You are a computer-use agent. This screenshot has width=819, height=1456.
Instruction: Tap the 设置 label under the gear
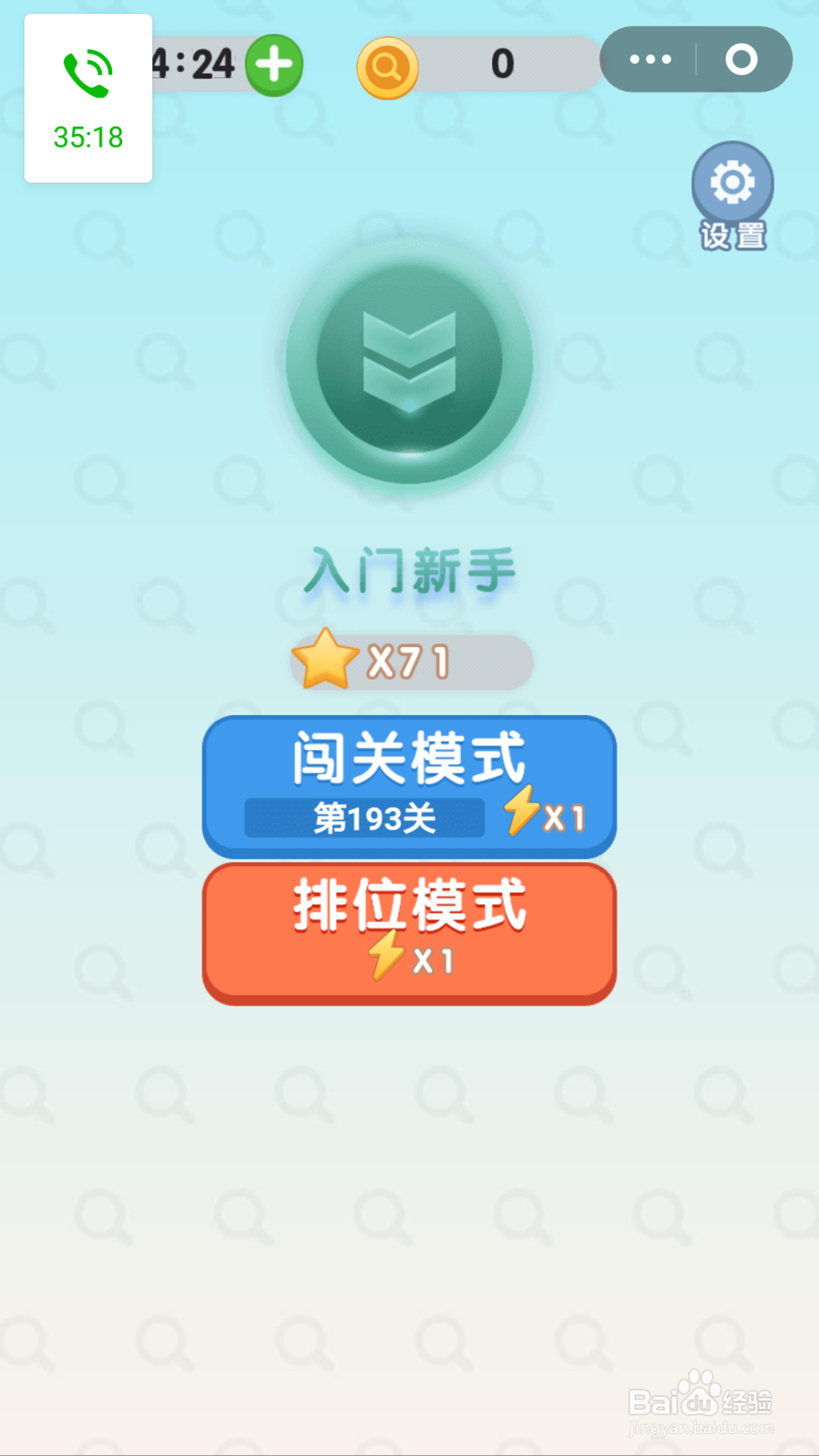tap(731, 237)
